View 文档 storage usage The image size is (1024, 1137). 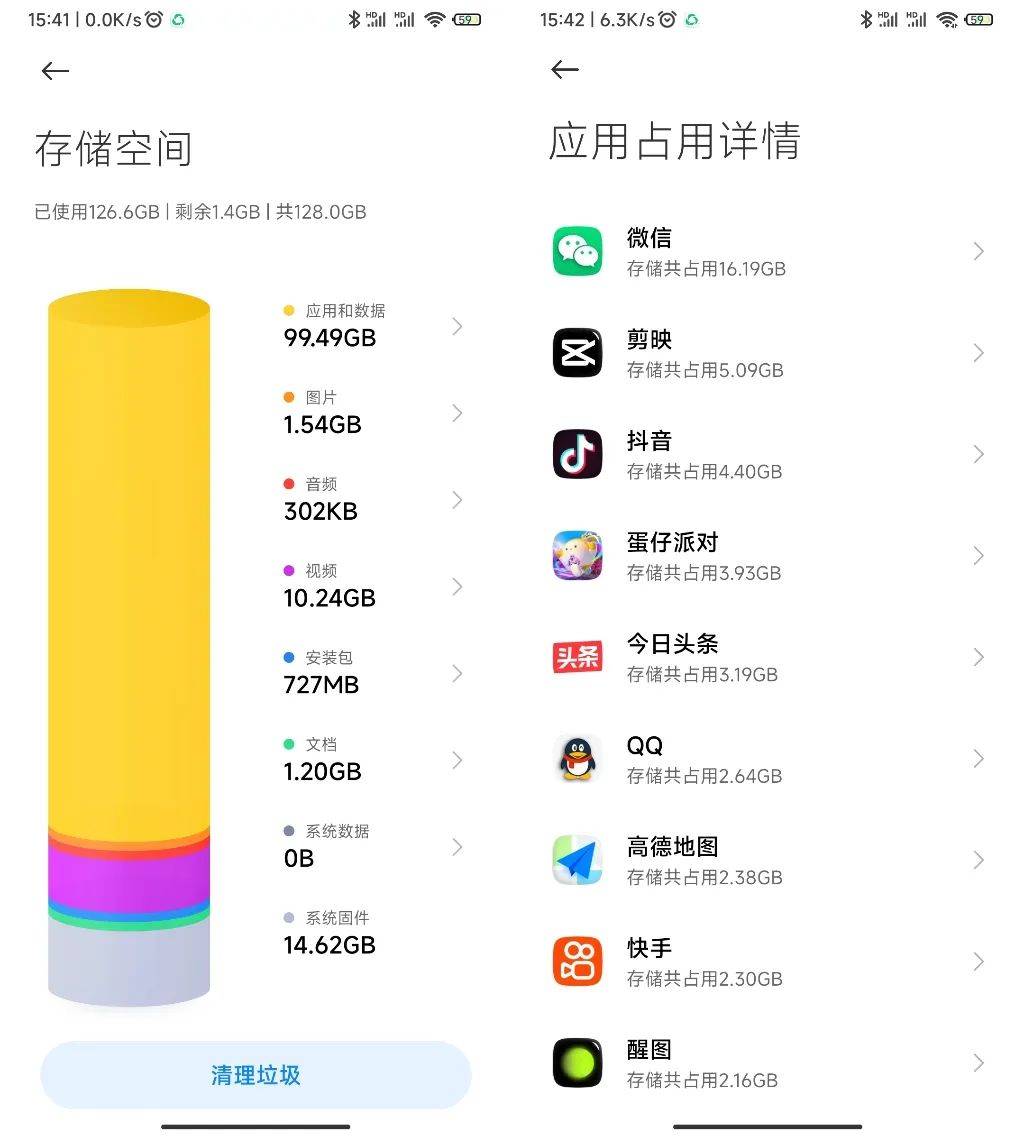point(372,760)
